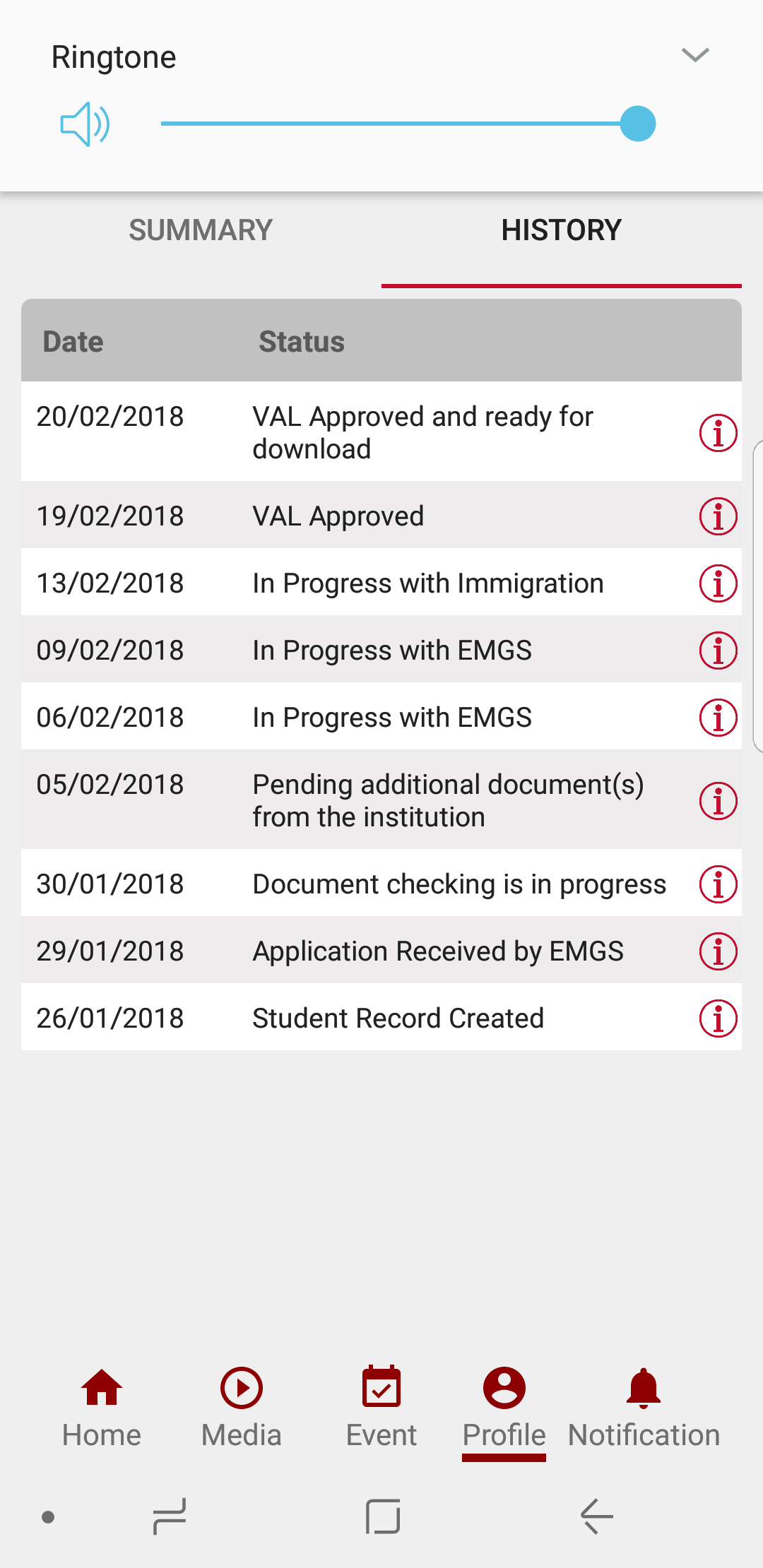
Task: Switch to the SUMMARY tab
Action: pos(201,230)
